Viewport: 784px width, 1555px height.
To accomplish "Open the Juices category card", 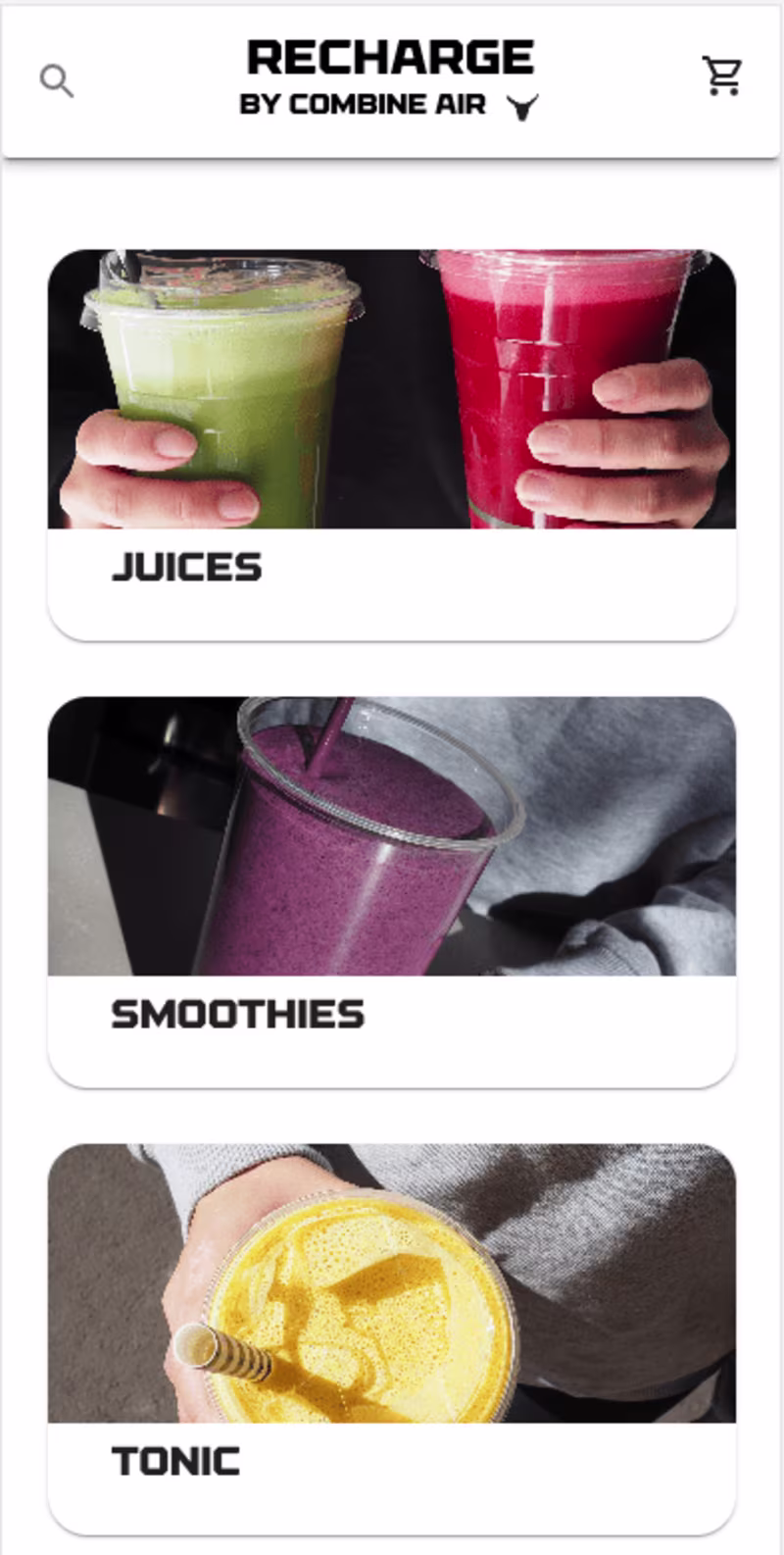I will point(392,444).
